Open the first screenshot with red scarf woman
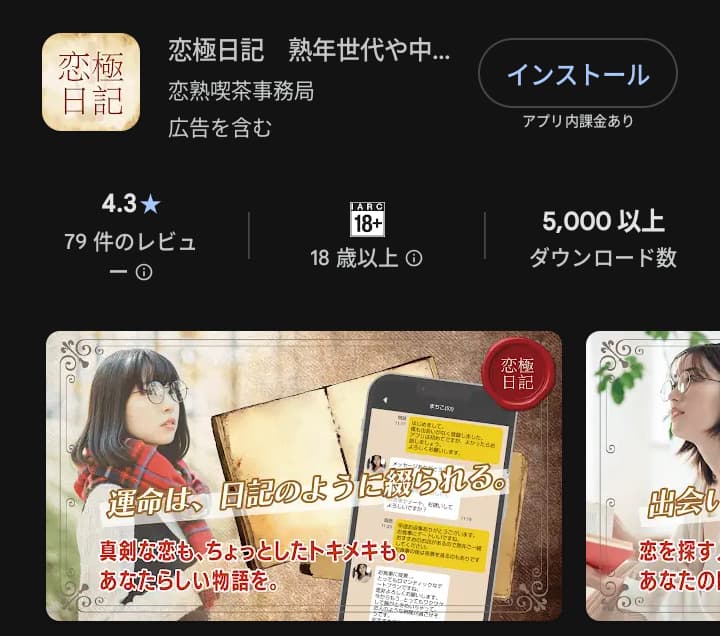The image size is (720, 636). 304,476
